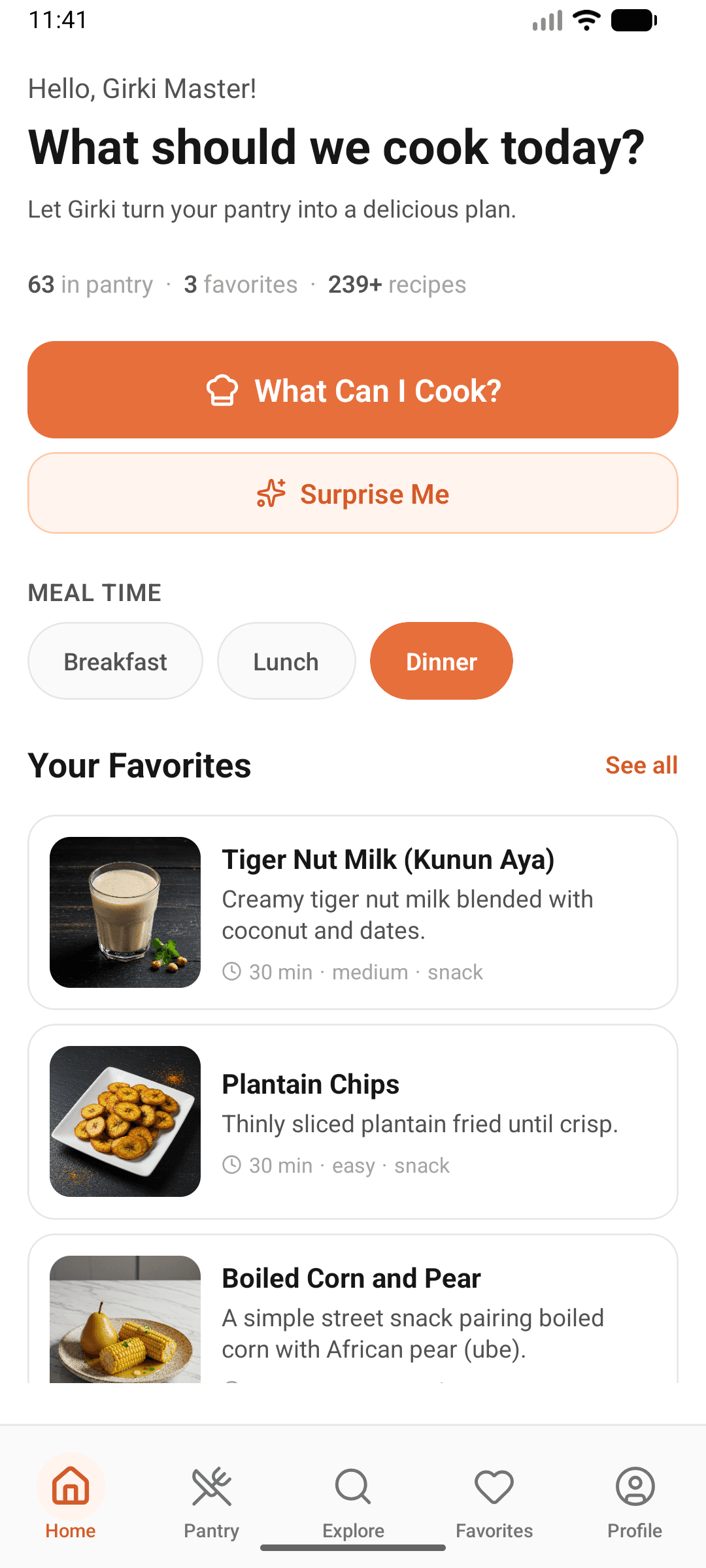Tap the sparkles icon beside Surprise Me
This screenshot has width=706, height=1568.
coord(269,493)
